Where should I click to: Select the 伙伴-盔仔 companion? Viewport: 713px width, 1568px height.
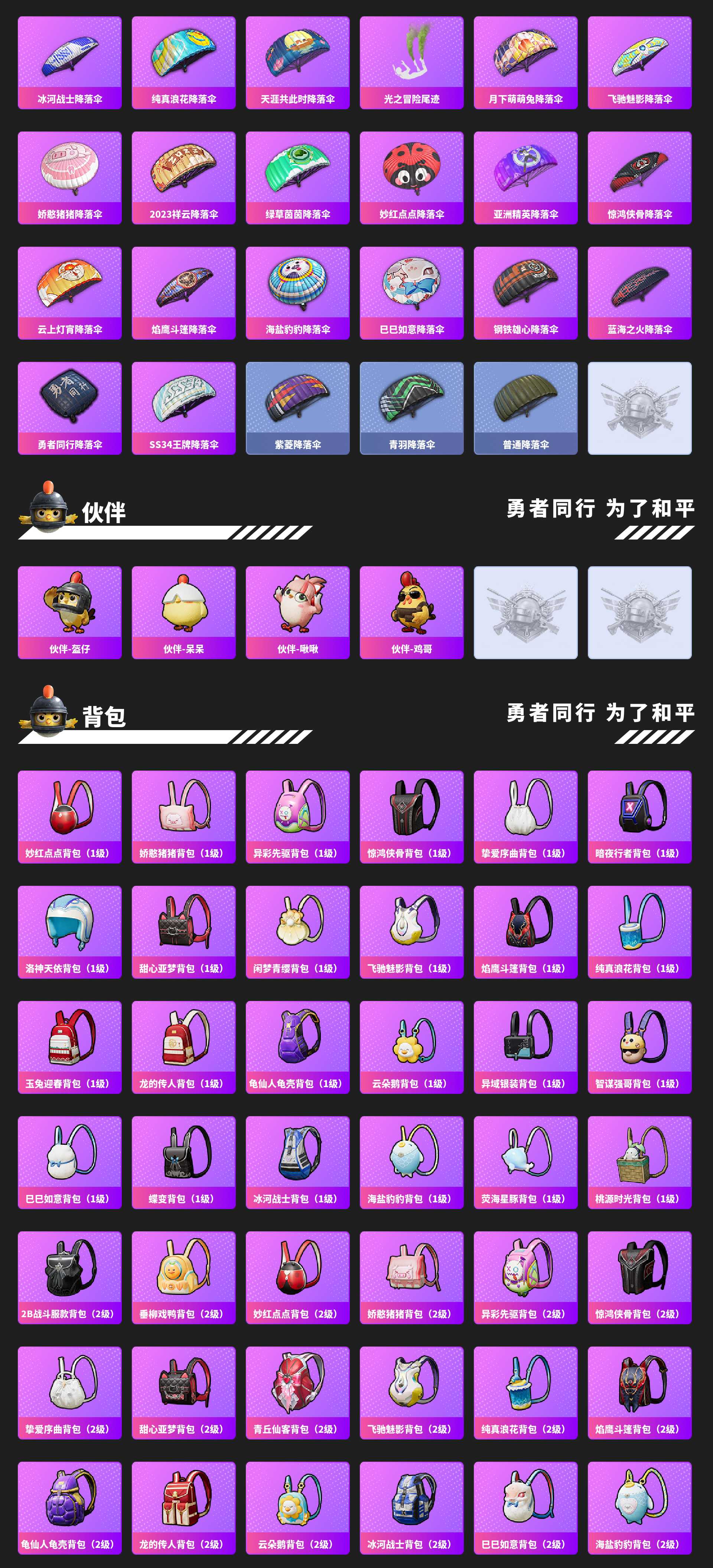click(x=71, y=609)
